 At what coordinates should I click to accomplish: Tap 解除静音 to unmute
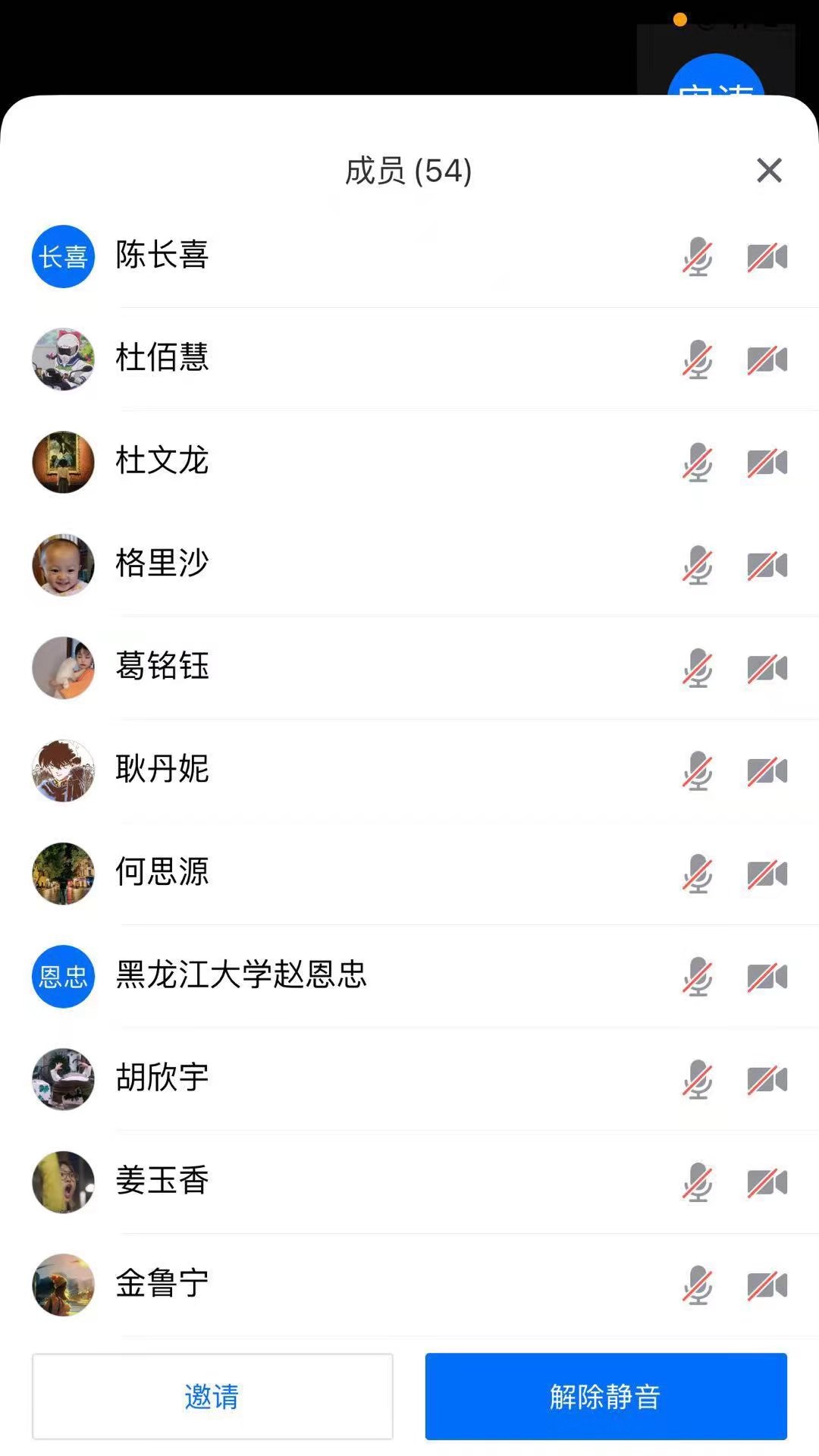coord(605,1396)
